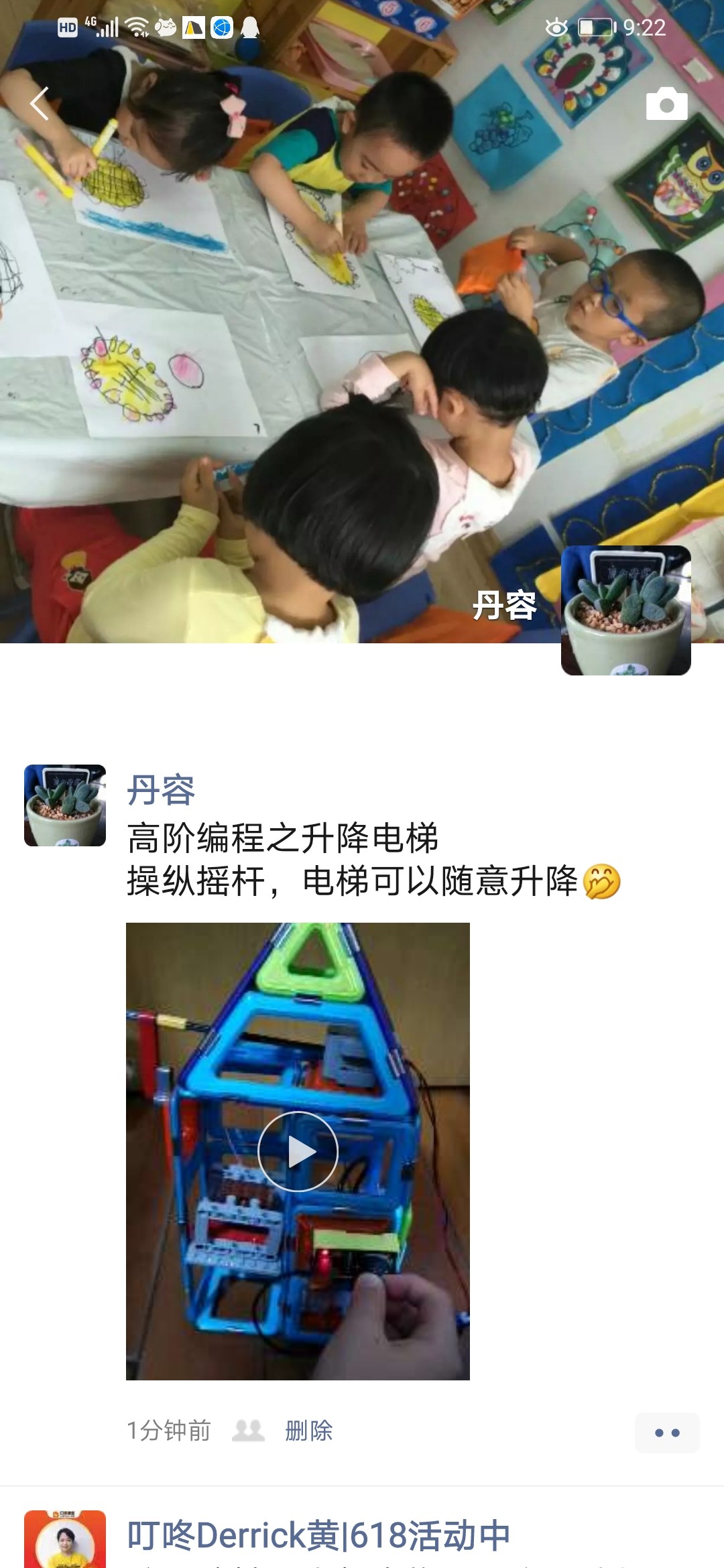
Task: Open the 丹容 name link above the post
Action: pyautogui.click(x=161, y=790)
